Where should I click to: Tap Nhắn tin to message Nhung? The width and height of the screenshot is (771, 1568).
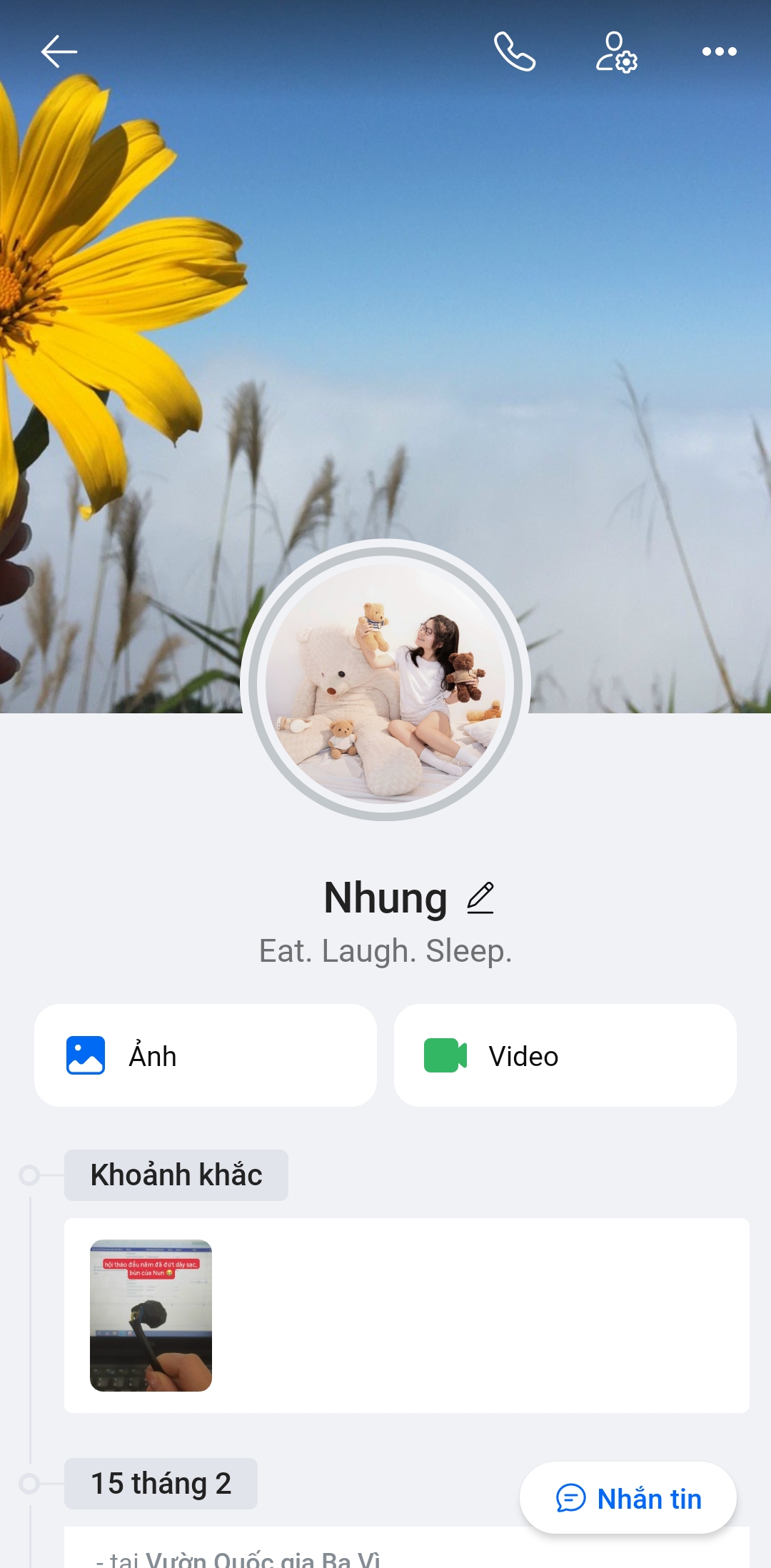(x=628, y=1498)
